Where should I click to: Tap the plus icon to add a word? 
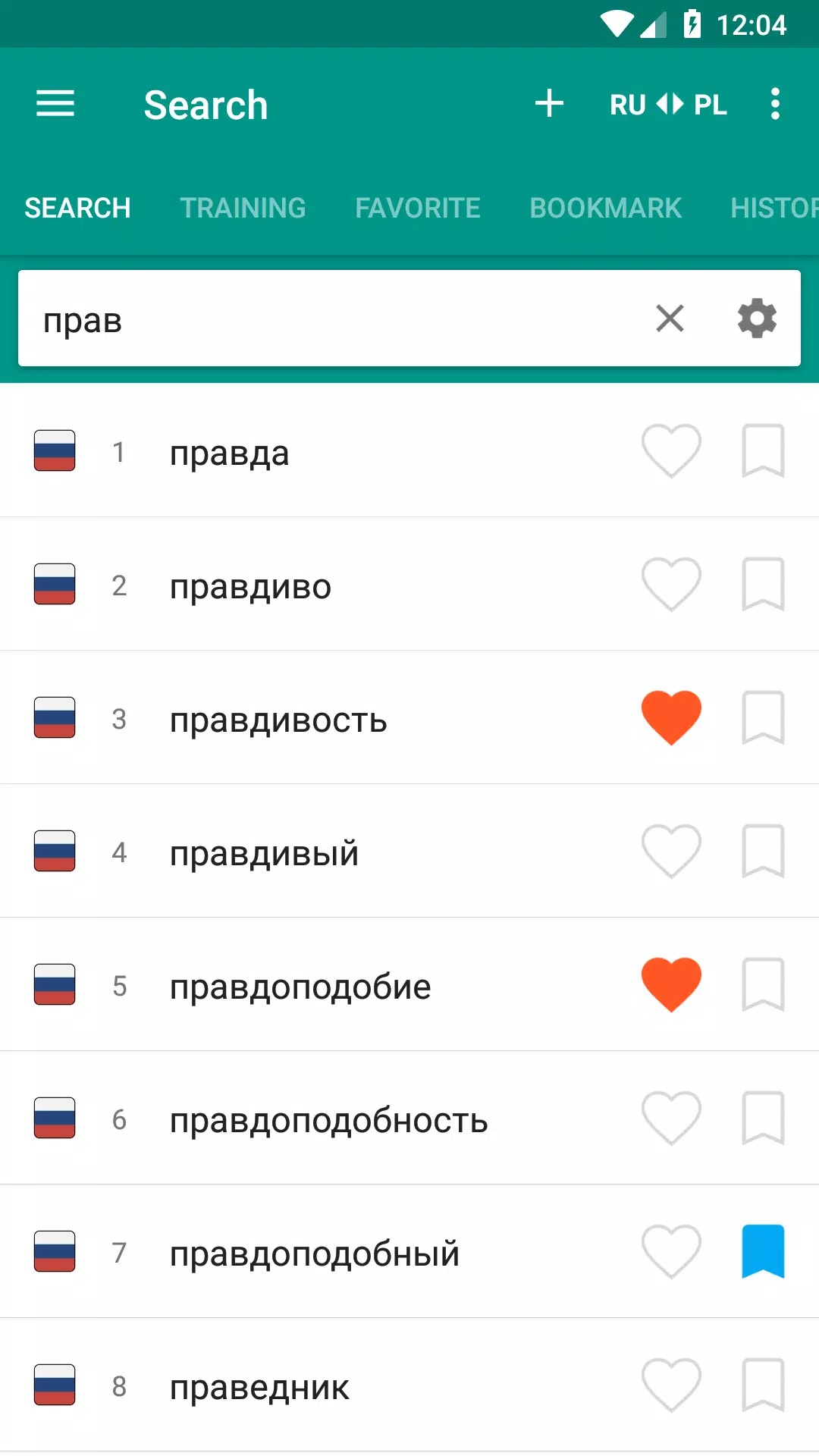click(x=549, y=104)
